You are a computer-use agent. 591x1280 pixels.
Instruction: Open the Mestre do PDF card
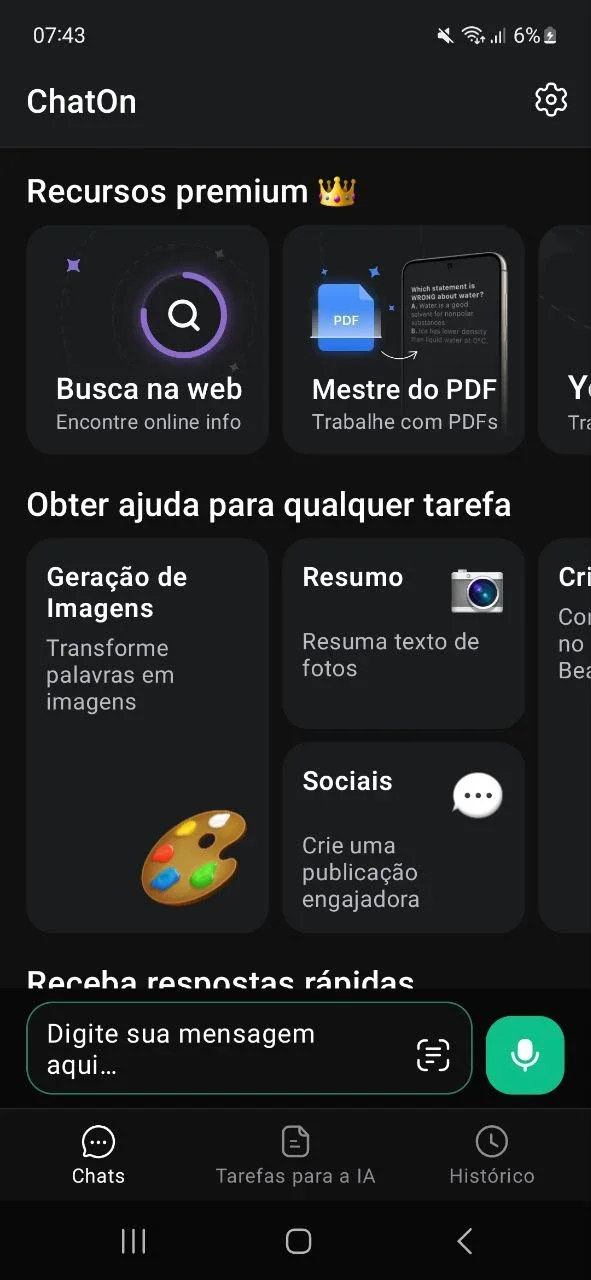click(404, 340)
